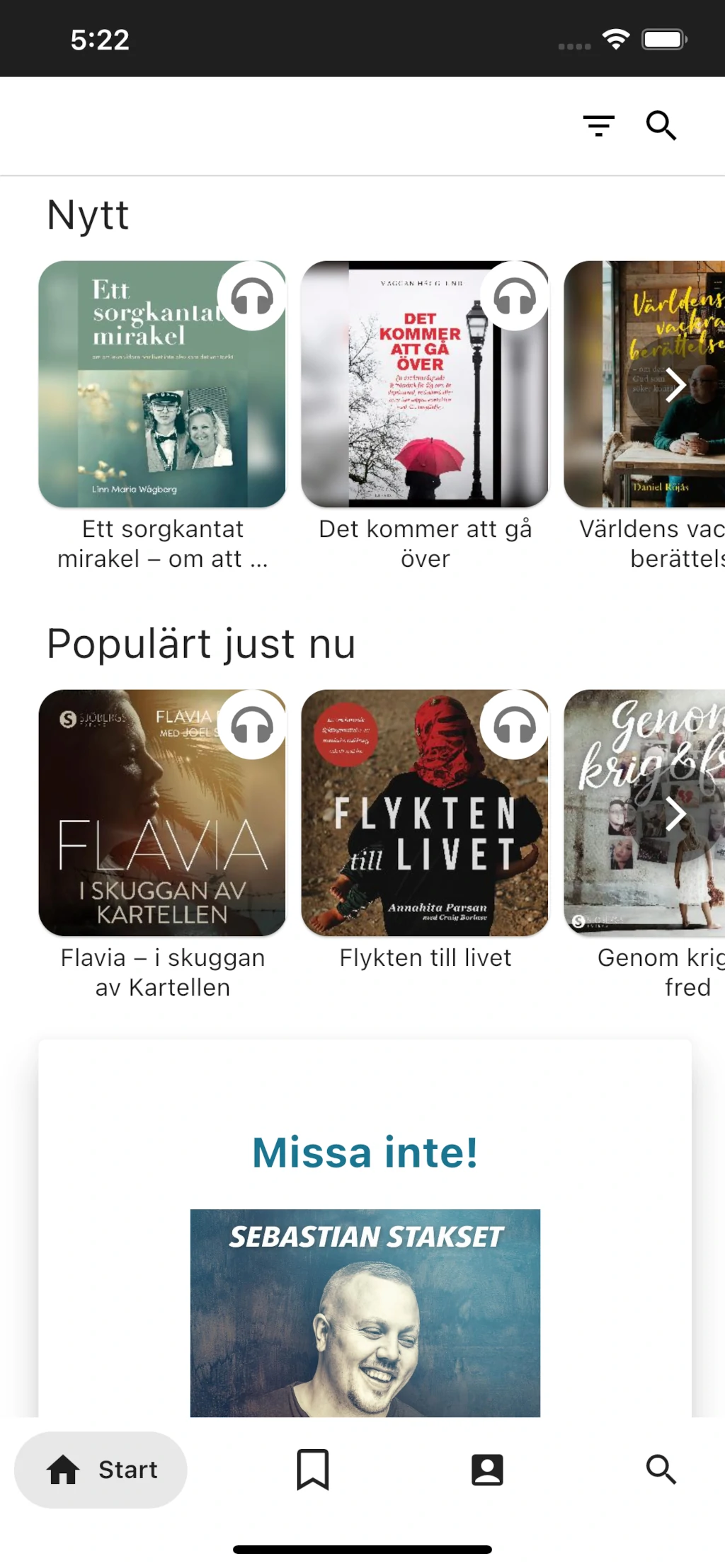Tap the search icon in top bar
This screenshot has height=1568, width=725.
(661, 126)
